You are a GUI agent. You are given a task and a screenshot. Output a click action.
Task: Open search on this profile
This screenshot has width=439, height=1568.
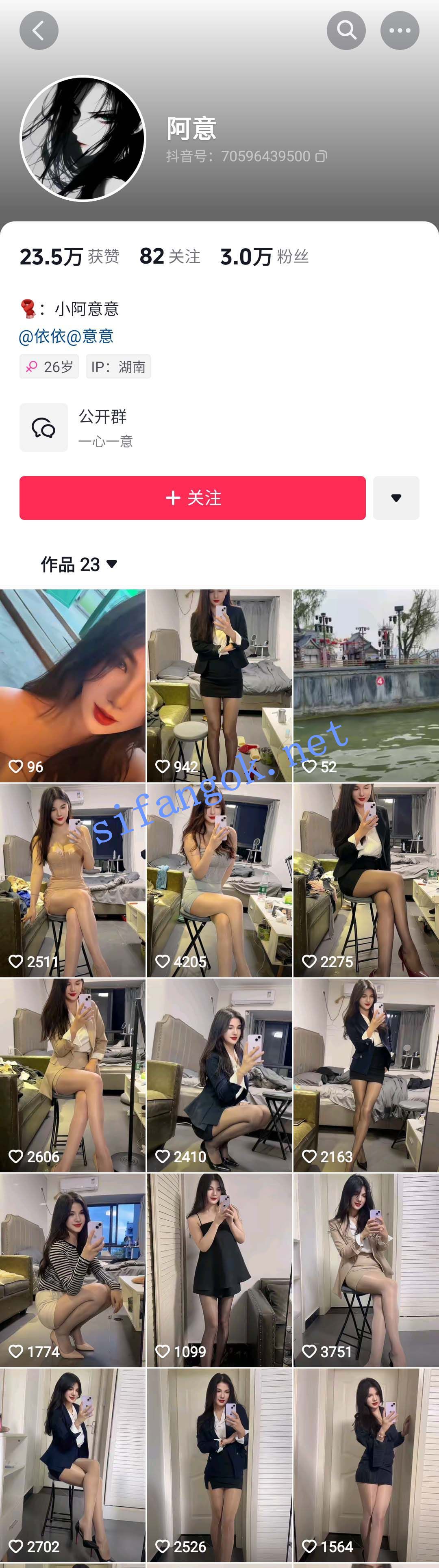pos(346,30)
